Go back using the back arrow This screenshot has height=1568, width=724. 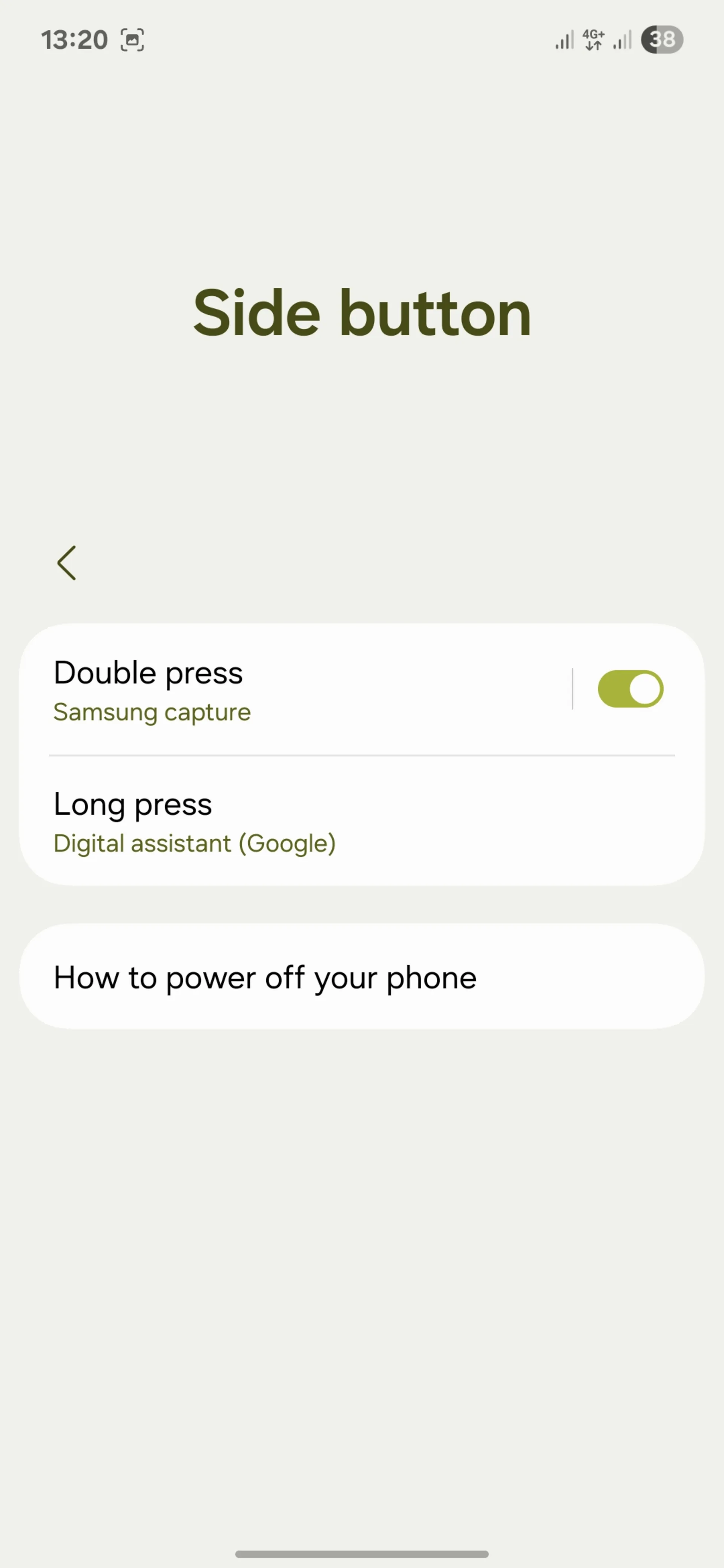[66, 563]
